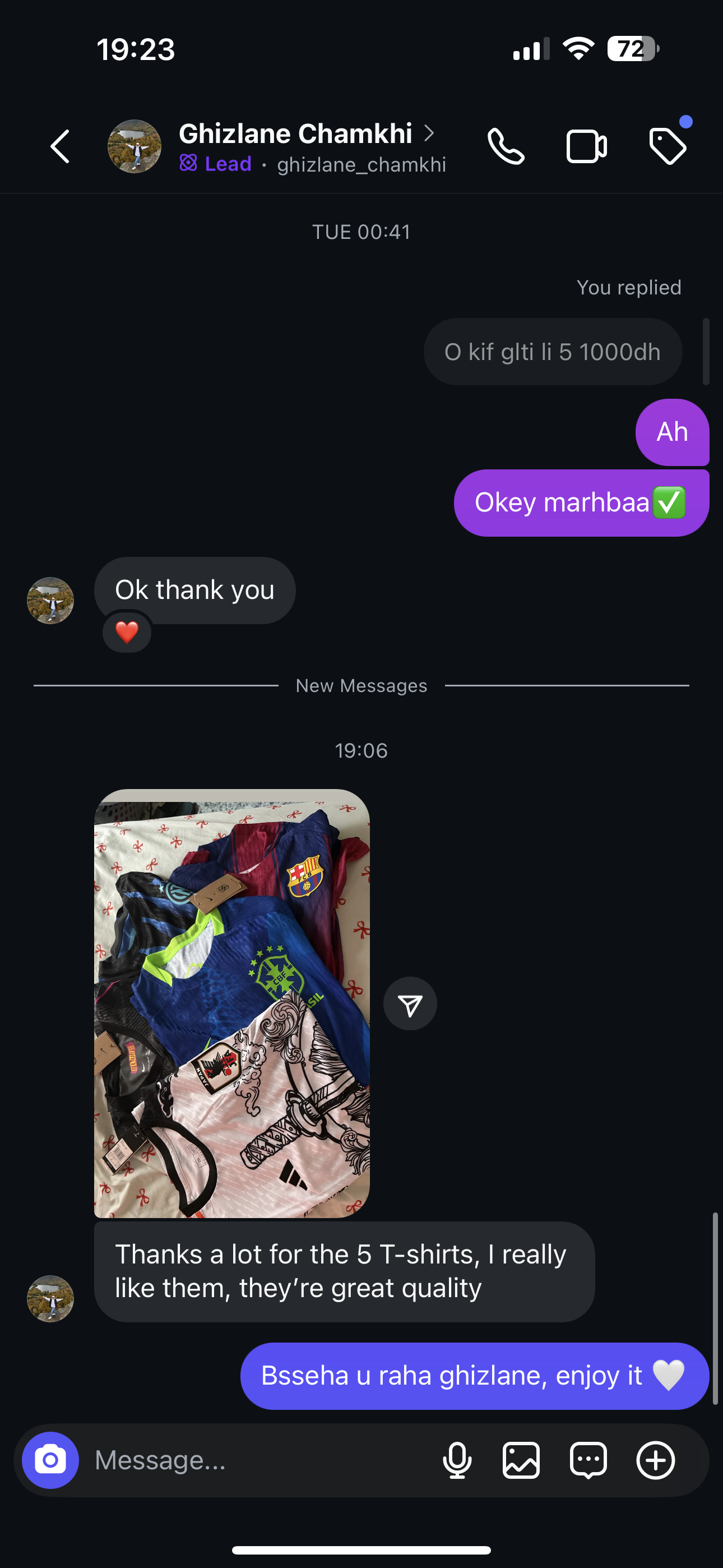723x1568 pixels.
Task: Go back to the chat list
Action: click(61, 146)
